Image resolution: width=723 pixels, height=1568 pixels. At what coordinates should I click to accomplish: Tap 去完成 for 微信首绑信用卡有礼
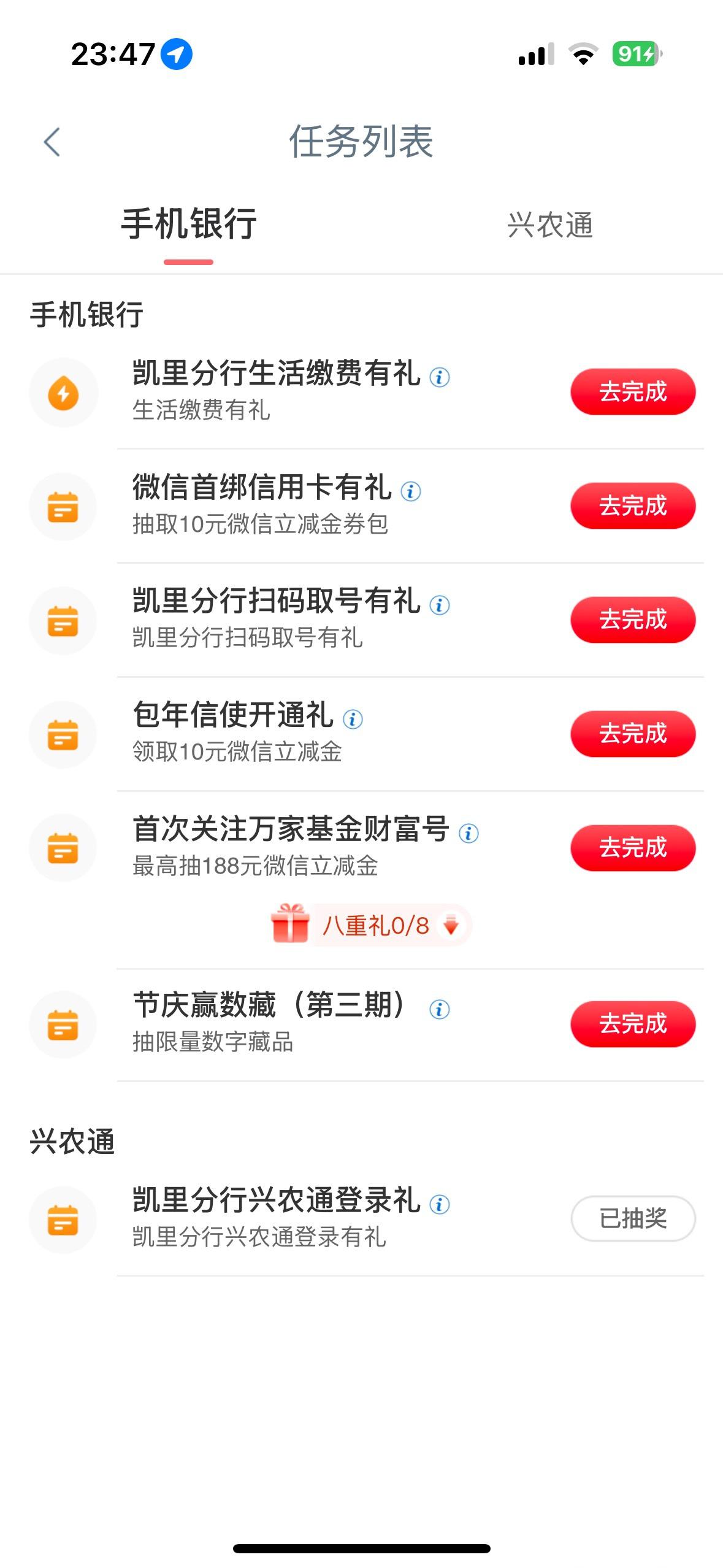[633, 506]
